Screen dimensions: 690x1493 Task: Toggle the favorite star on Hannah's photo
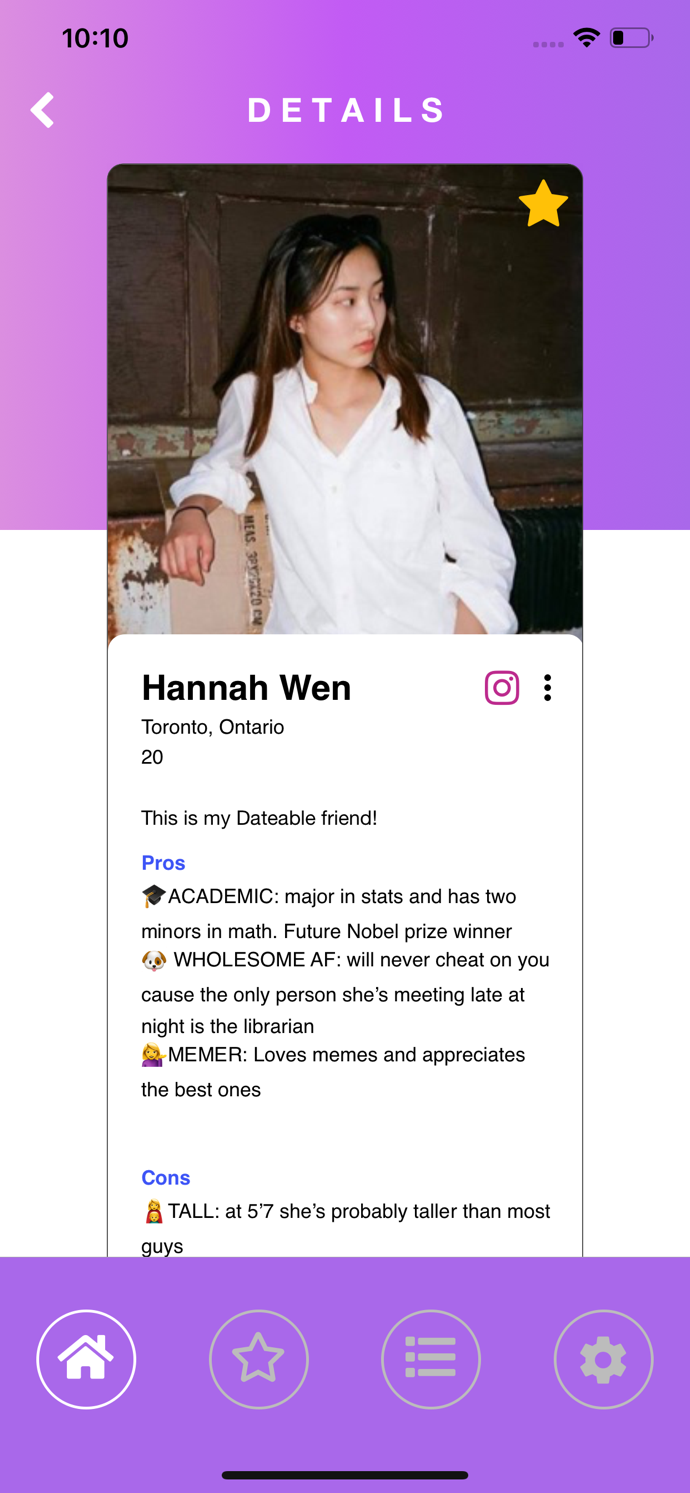point(543,204)
